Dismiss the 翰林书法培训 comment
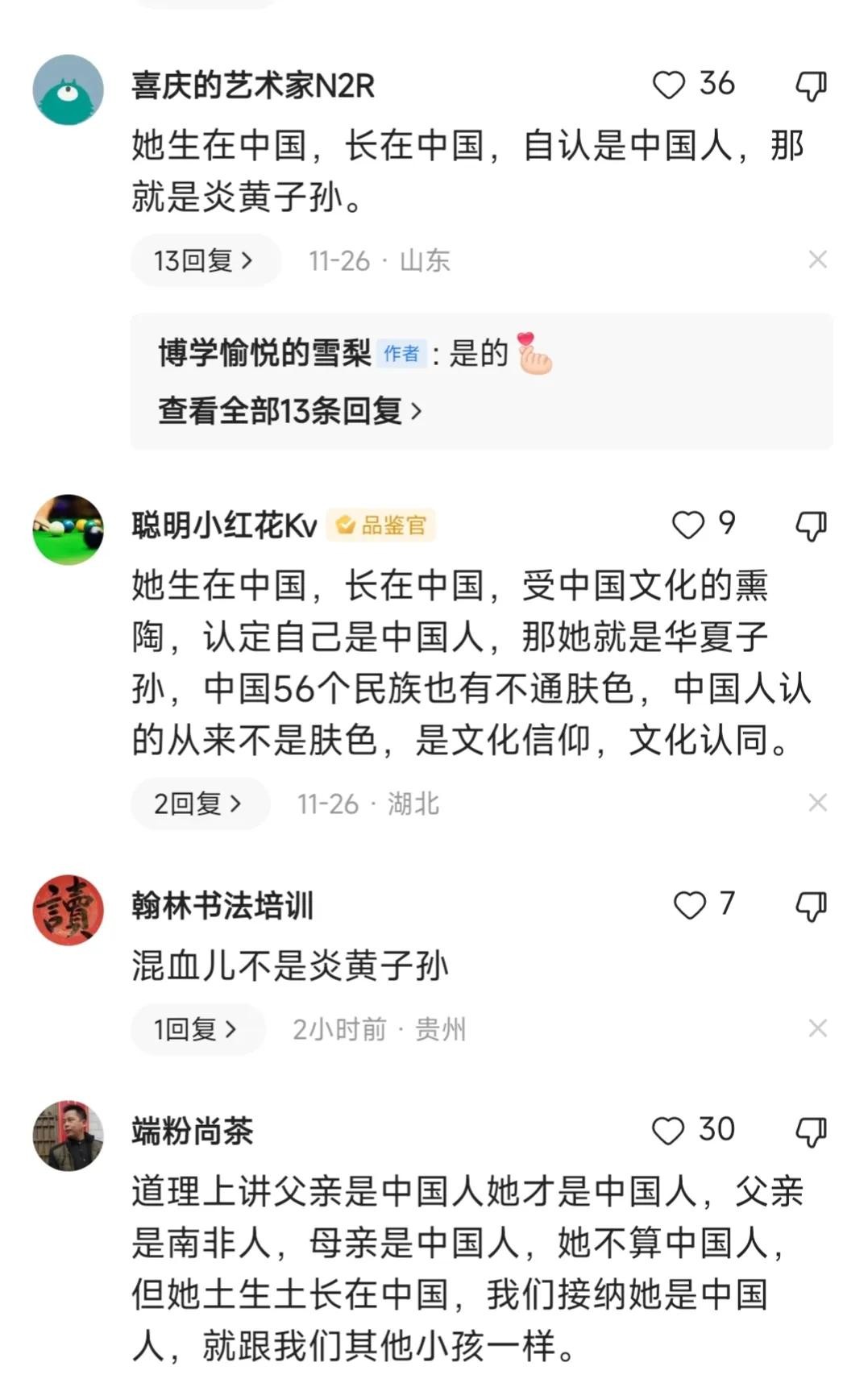 pos(817,1028)
